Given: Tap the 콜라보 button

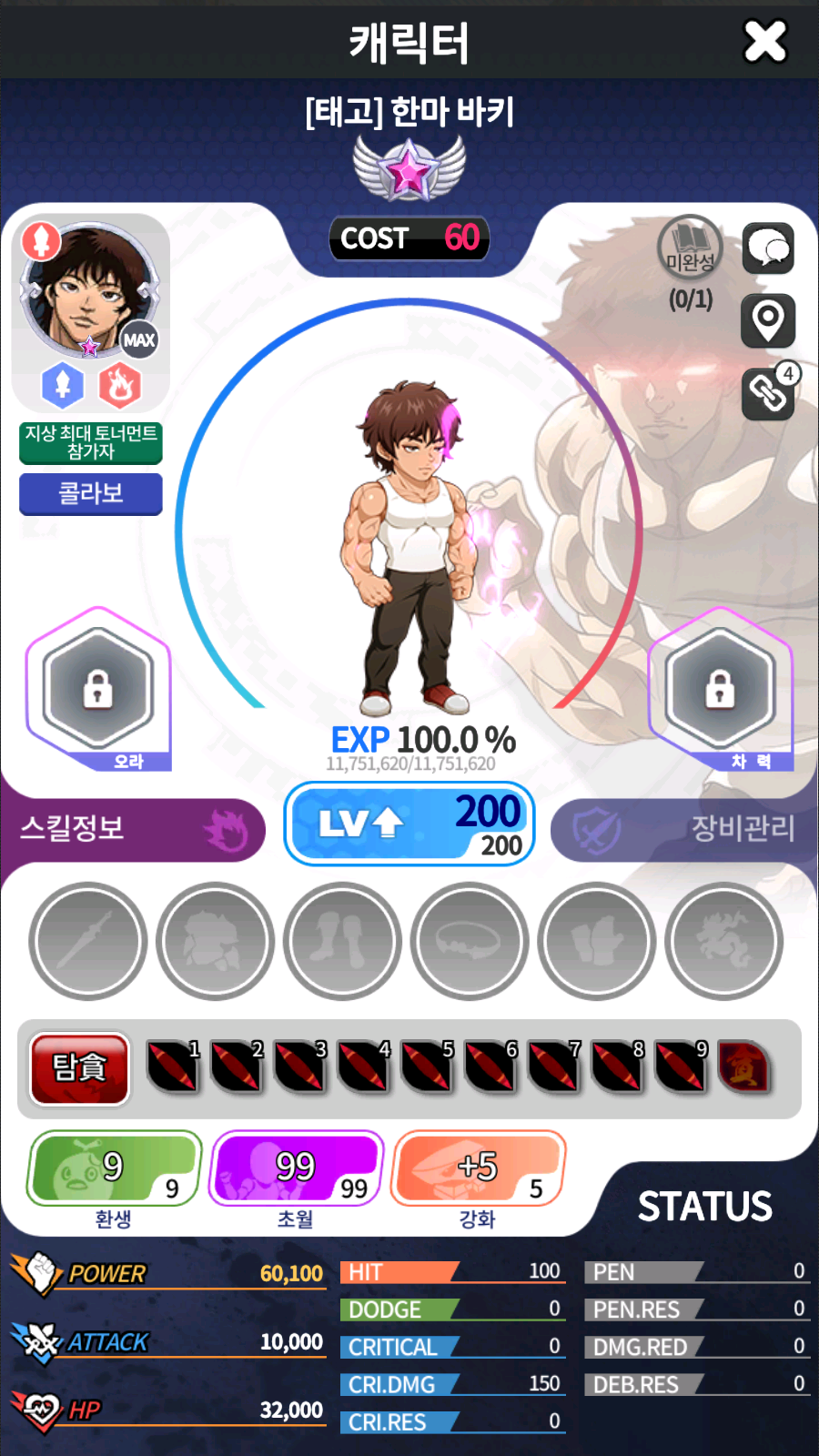Looking at the screenshot, I should click(91, 493).
